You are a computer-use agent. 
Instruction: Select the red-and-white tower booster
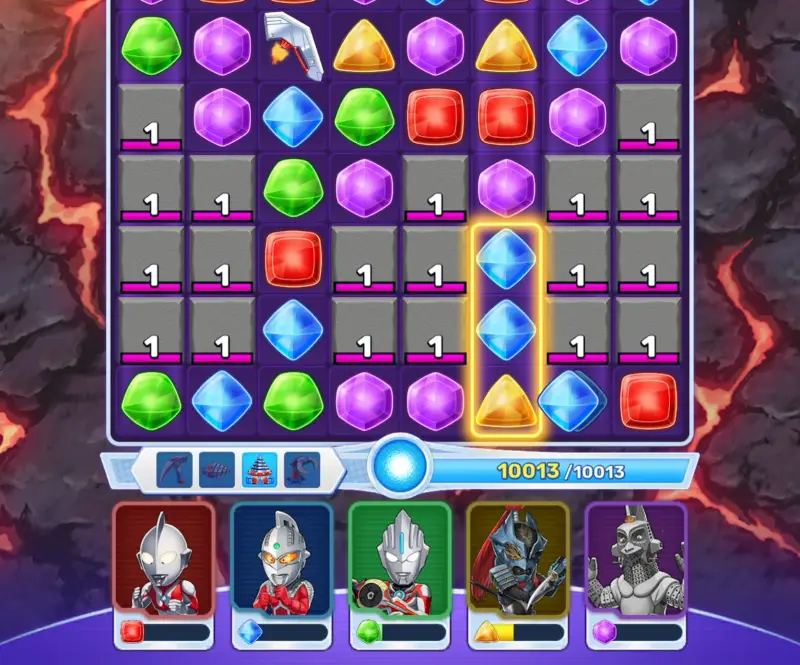259,468
